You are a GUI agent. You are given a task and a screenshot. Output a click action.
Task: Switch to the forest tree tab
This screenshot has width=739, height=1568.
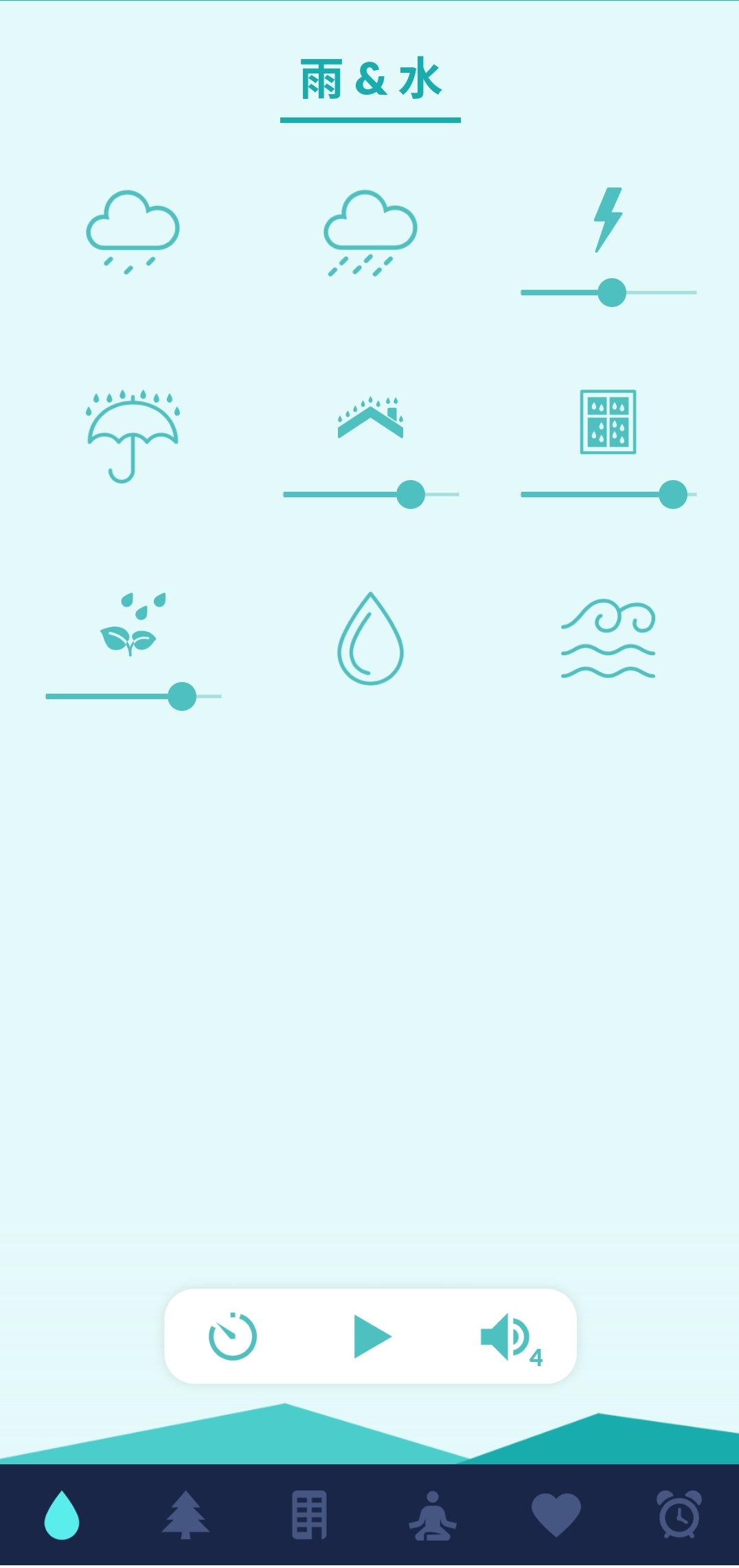(185, 1514)
